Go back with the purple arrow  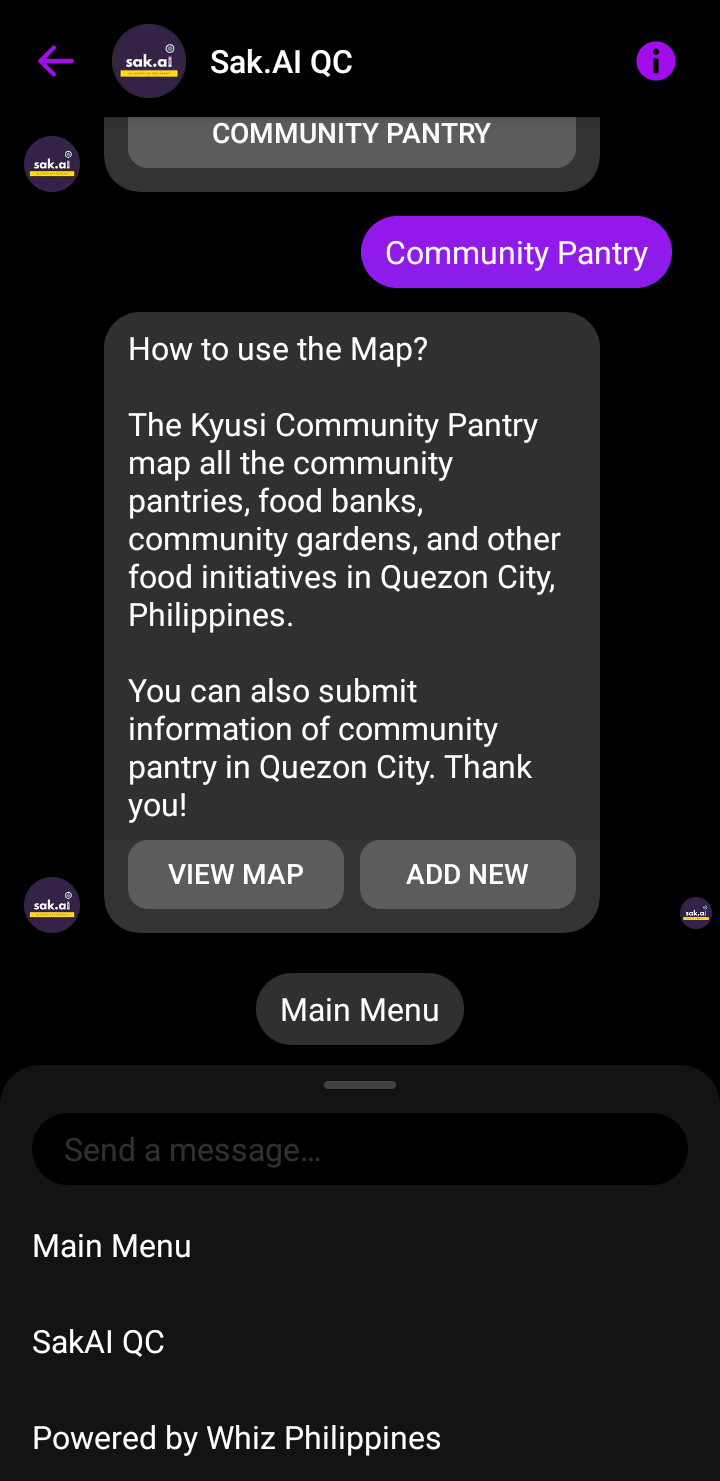56,62
